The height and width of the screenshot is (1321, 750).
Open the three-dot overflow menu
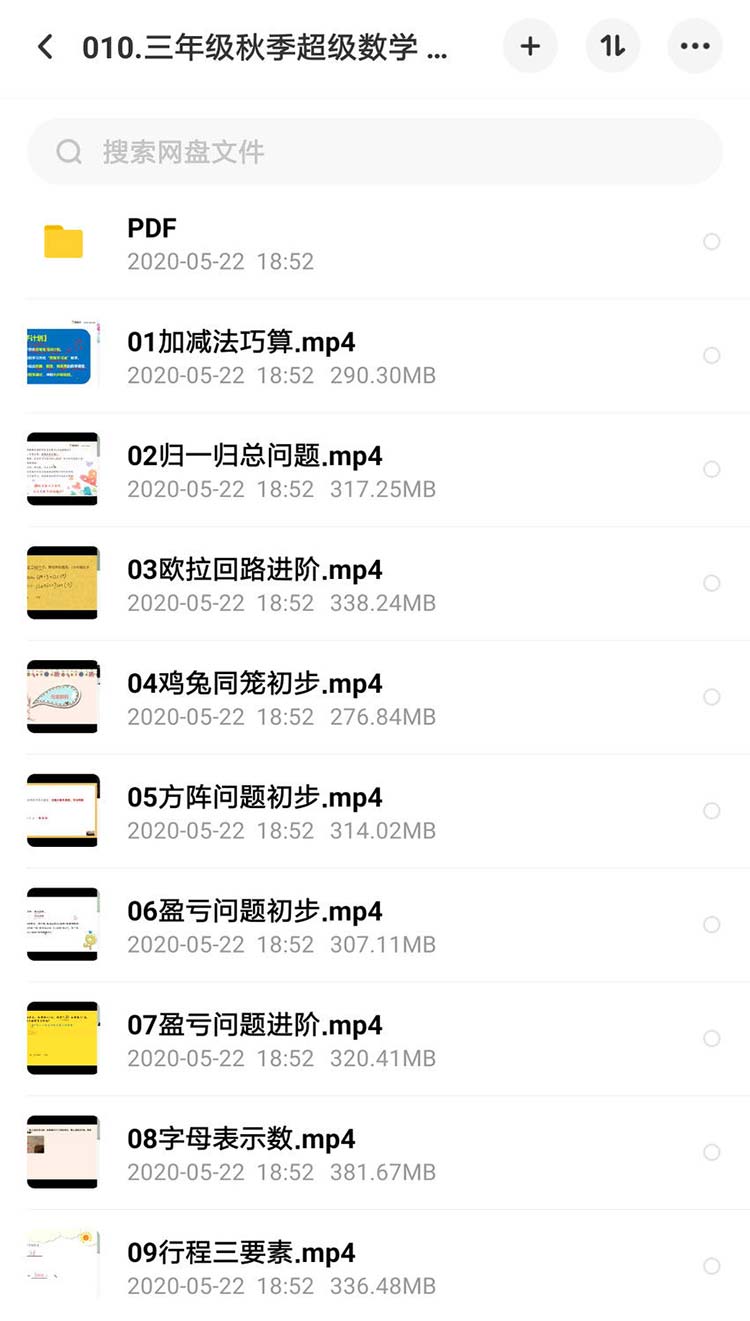click(694, 46)
